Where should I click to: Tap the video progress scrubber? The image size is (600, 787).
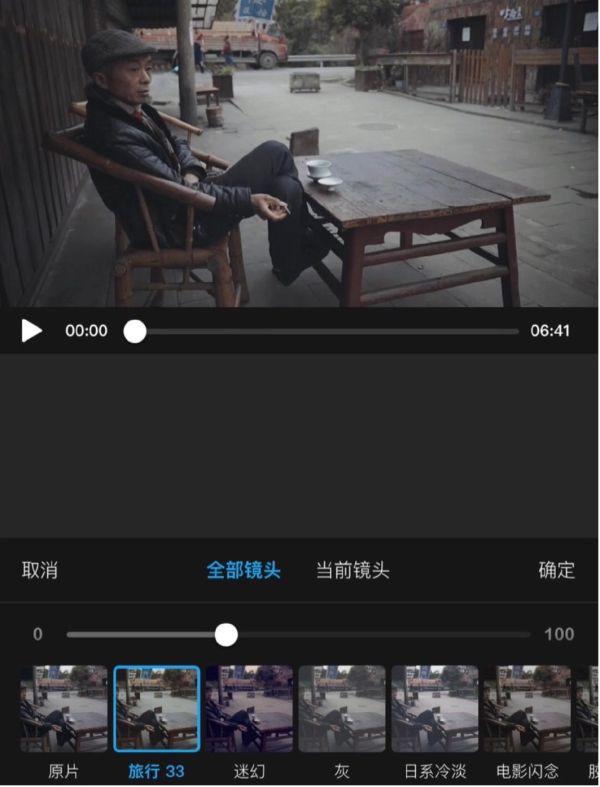pos(135,331)
